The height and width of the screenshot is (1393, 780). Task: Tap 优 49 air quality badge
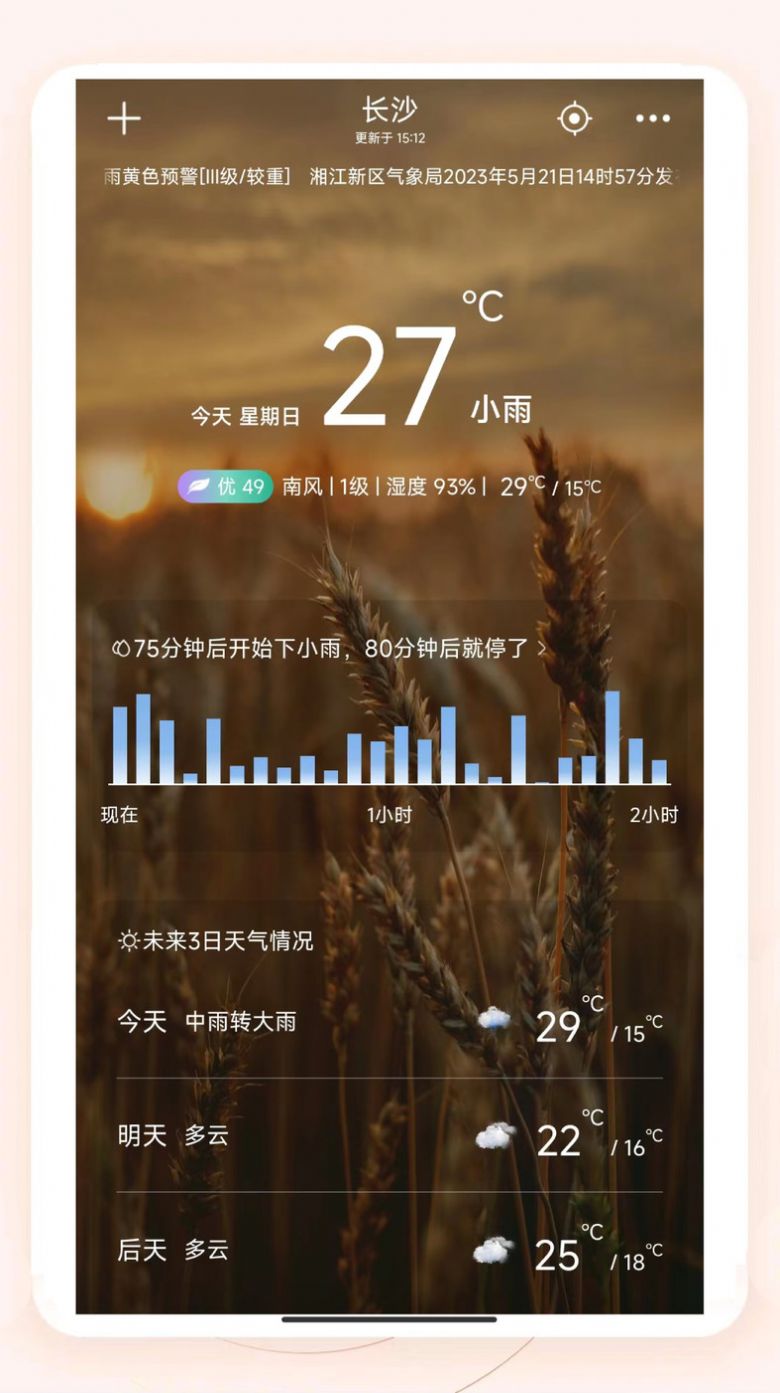(224, 487)
